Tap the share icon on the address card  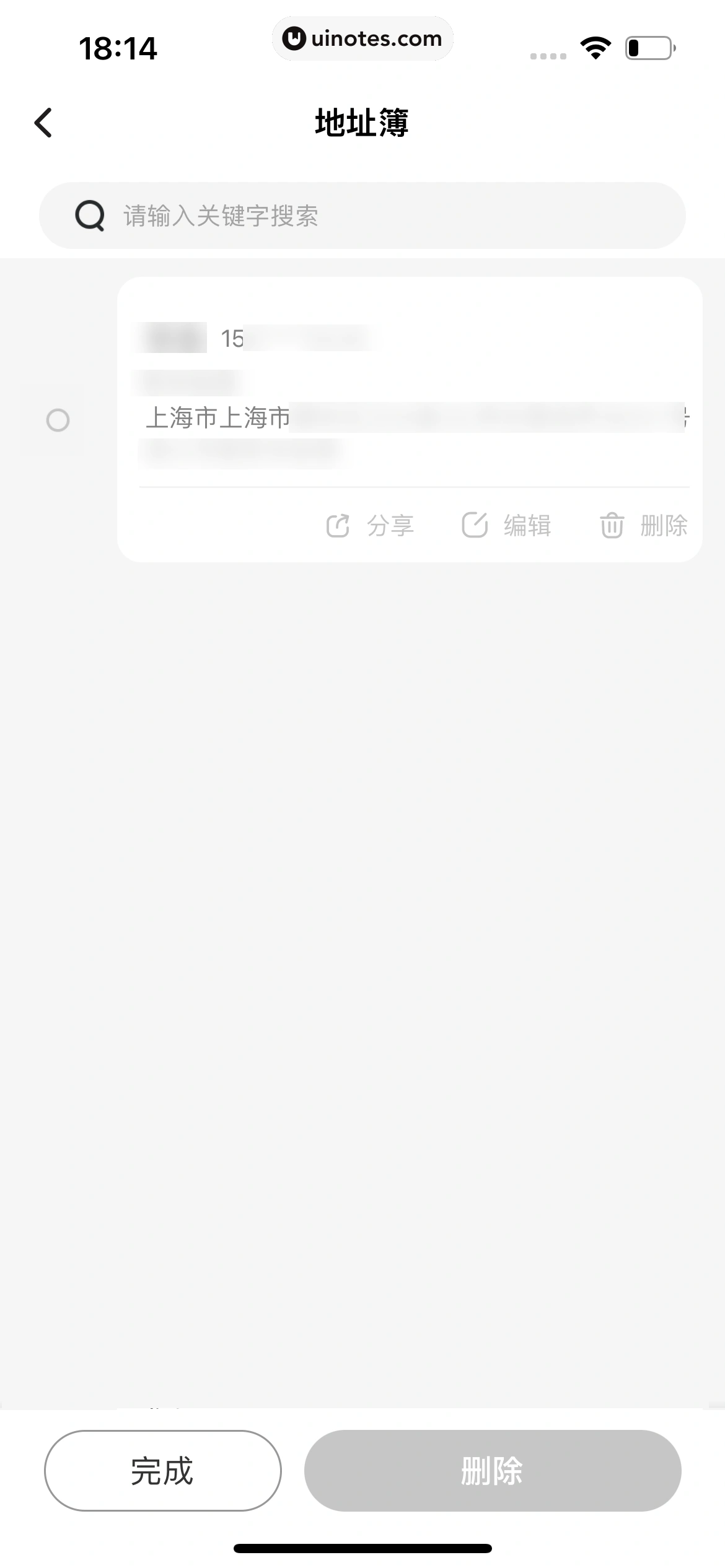pyautogui.click(x=337, y=525)
